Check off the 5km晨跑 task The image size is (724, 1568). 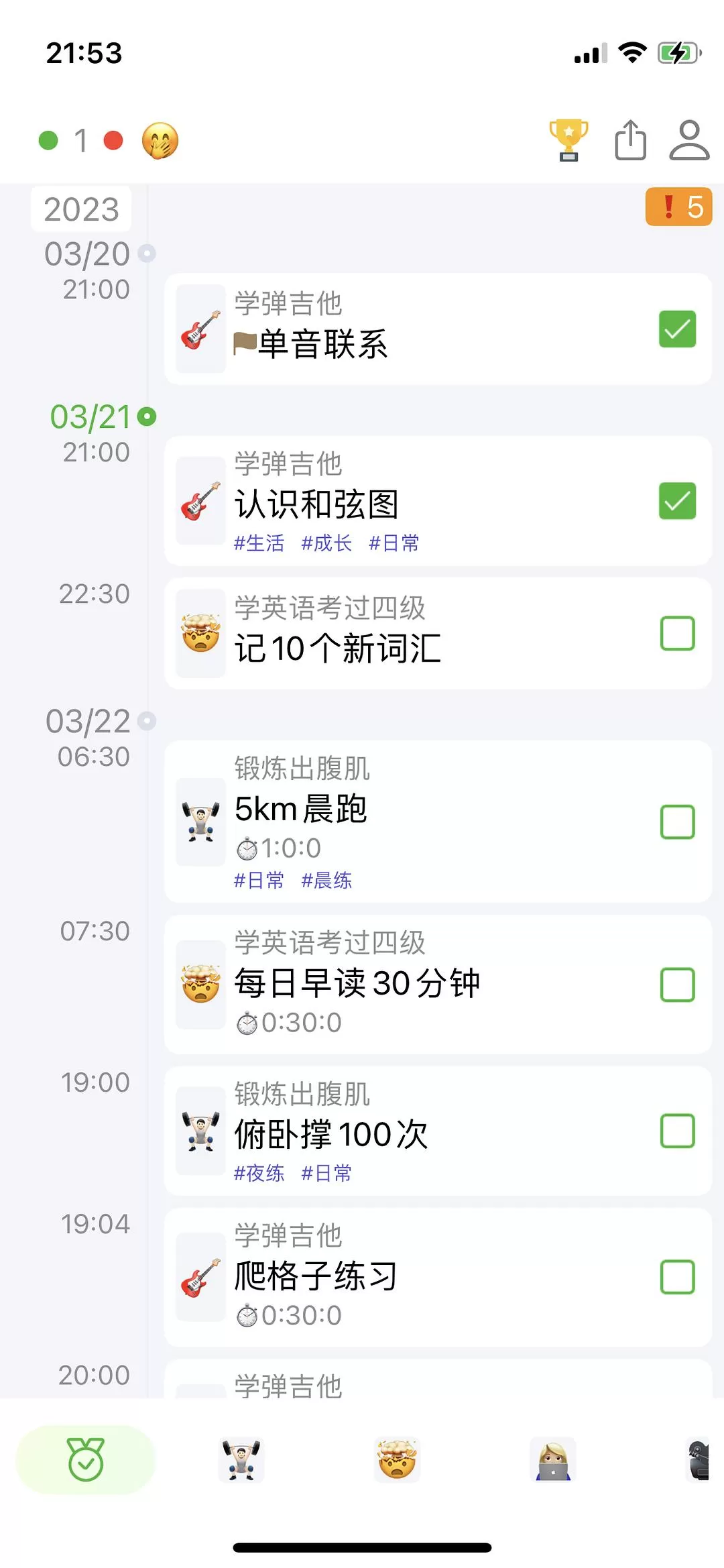tap(677, 822)
